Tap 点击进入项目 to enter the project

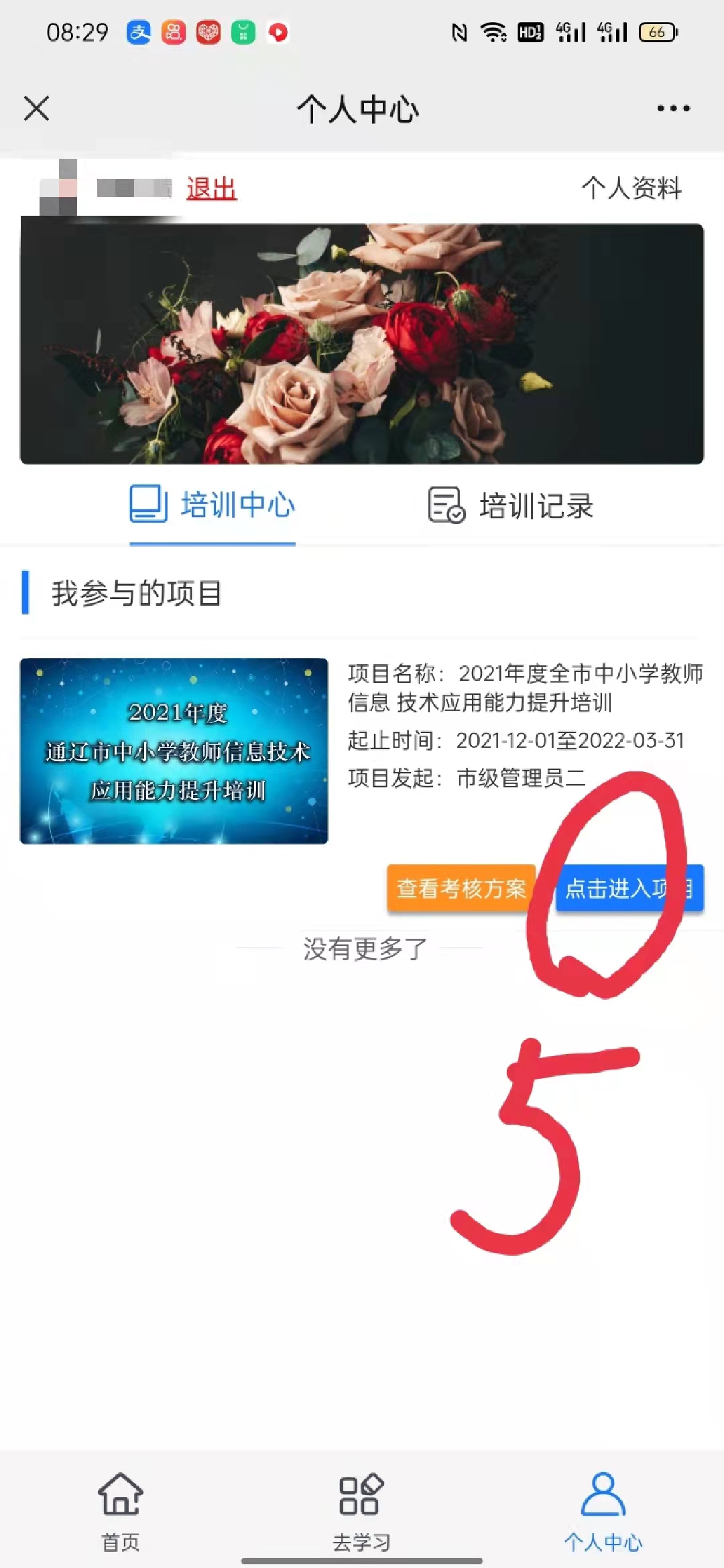click(629, 889)
